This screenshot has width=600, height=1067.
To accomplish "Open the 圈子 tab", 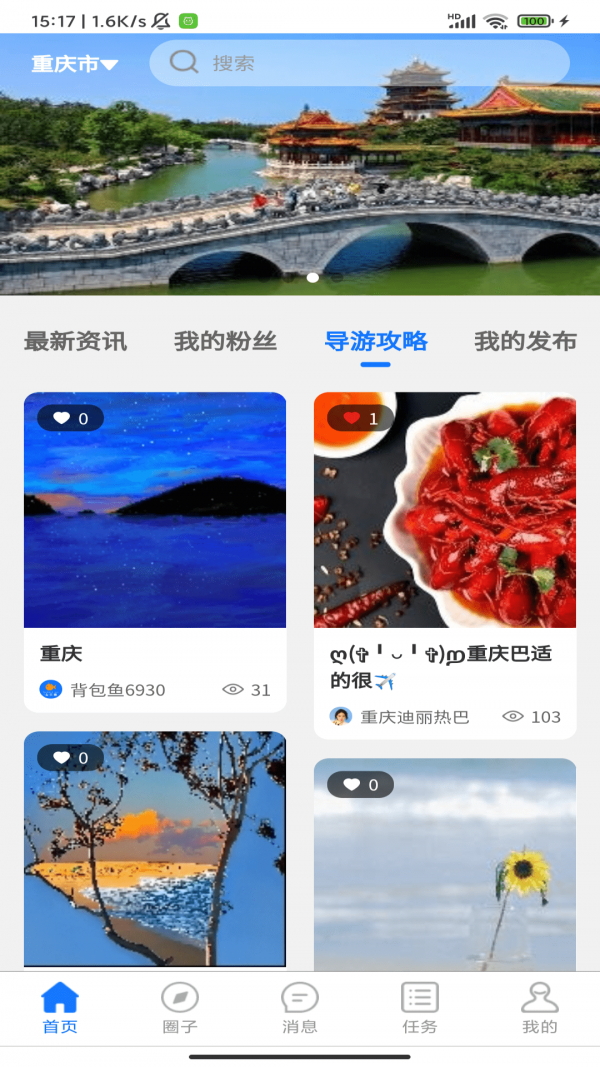I will pyautogui.click(x=180, y=1007).
